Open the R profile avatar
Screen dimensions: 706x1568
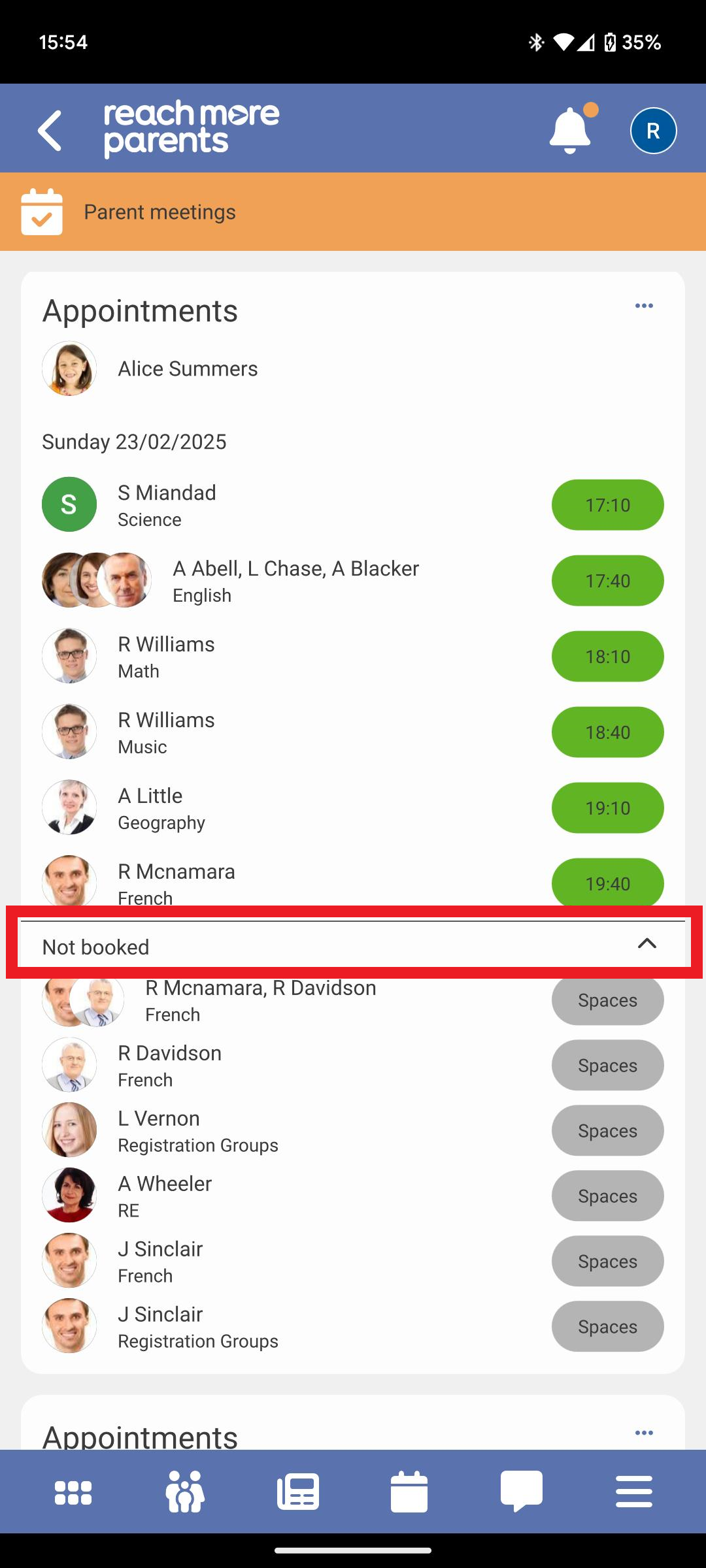click(x=653, y=131)
